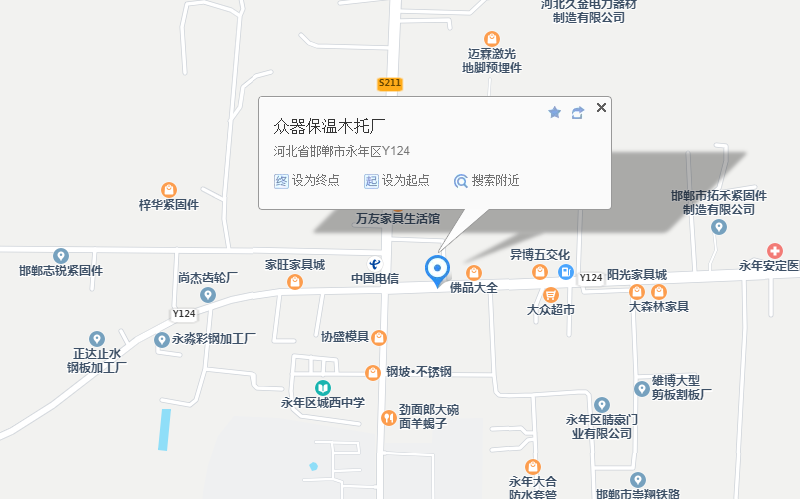Set 众器保温木托厂 as the destination (设为终点)
The height and width of the screenshot is (499, 800).
[307, 181]
